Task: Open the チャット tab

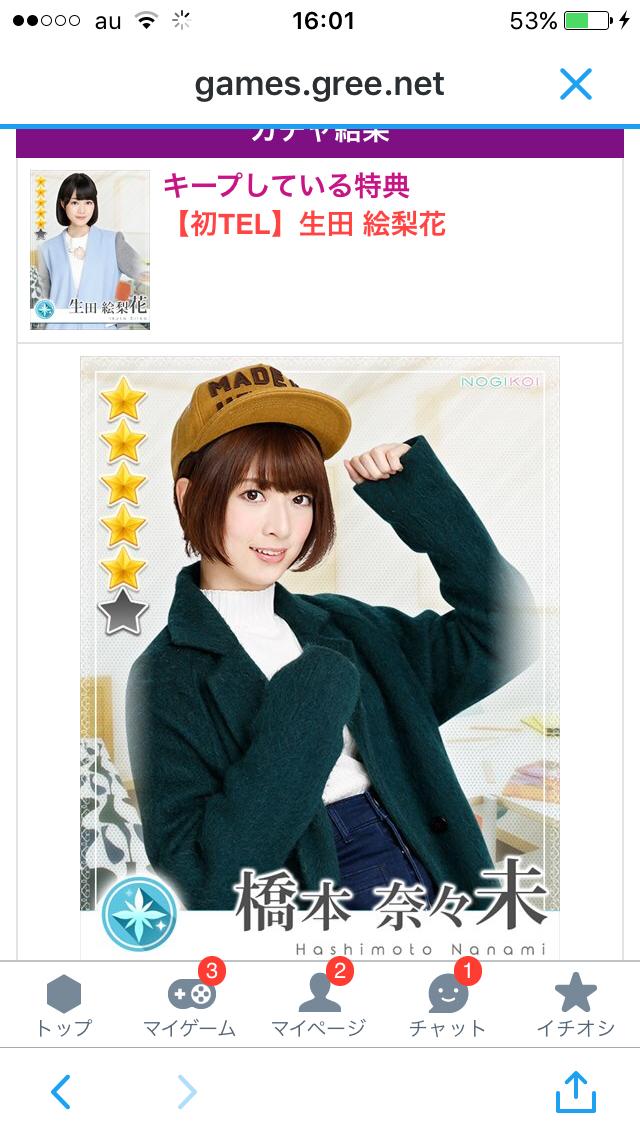Action: coord(447,1007)
